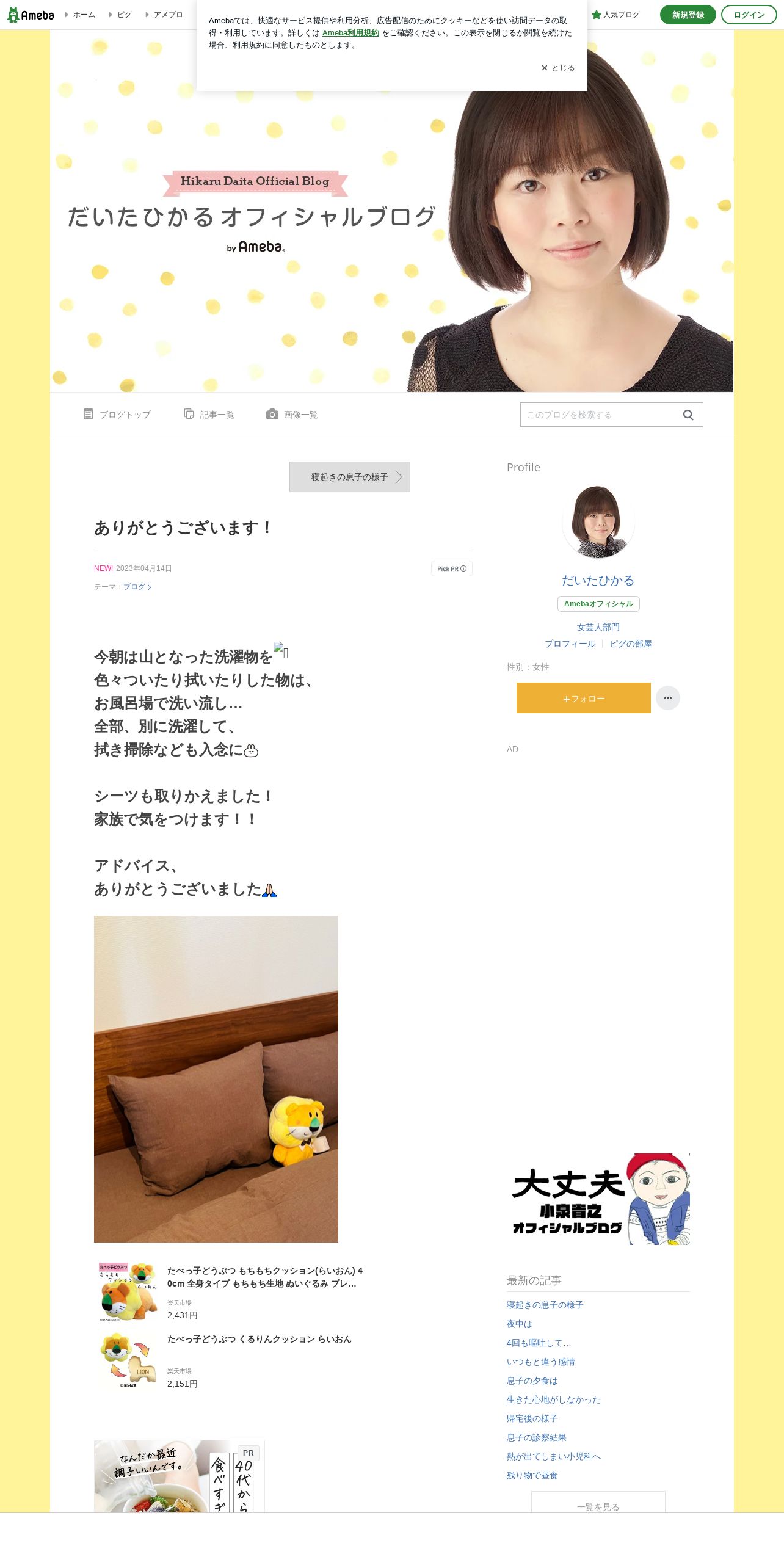Open the 記事一覧 tab

[209, 415]
